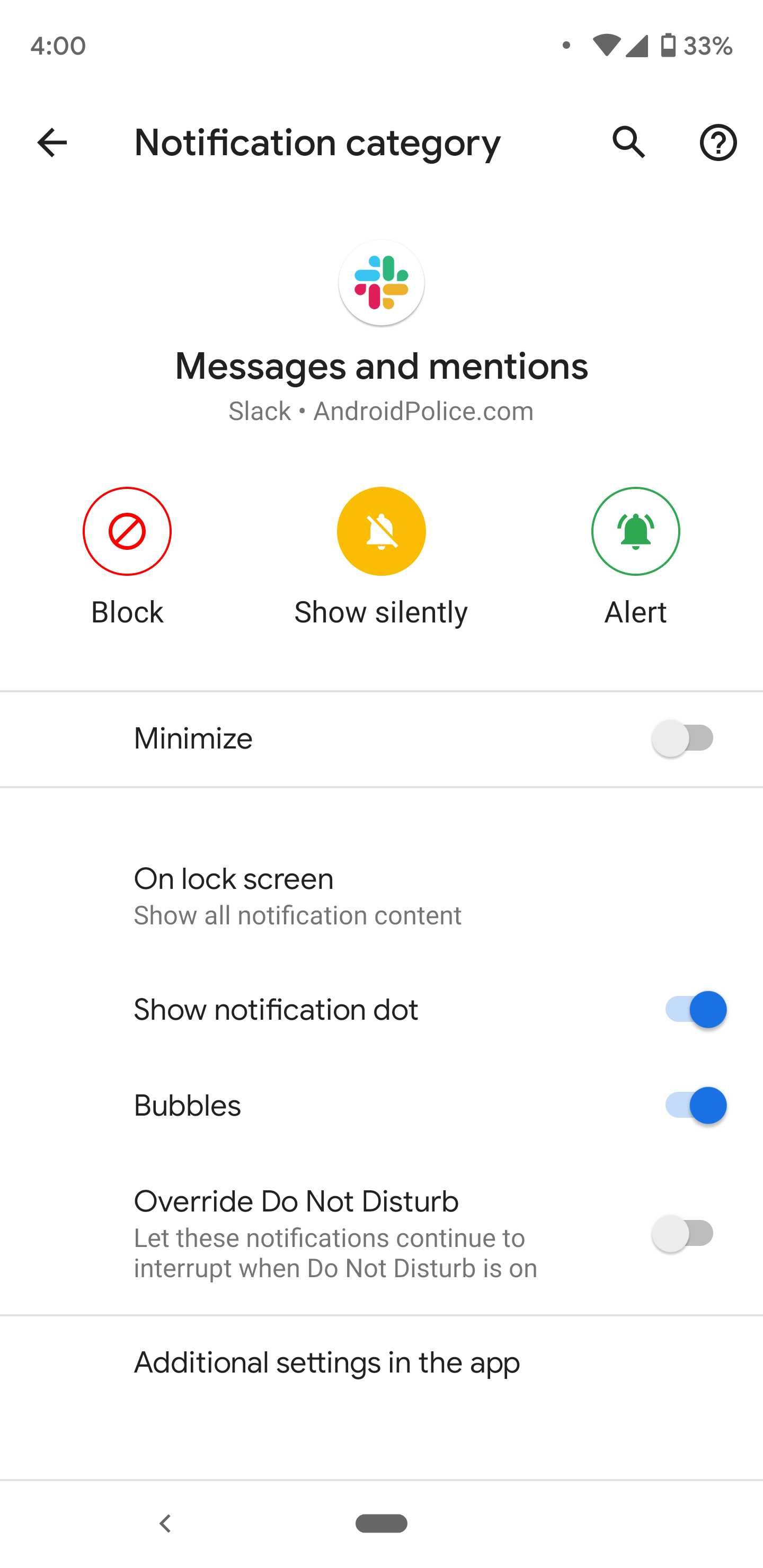Tap the Messages and mentions title
The image size is (763, 1568).
click(x=381, y=366)
